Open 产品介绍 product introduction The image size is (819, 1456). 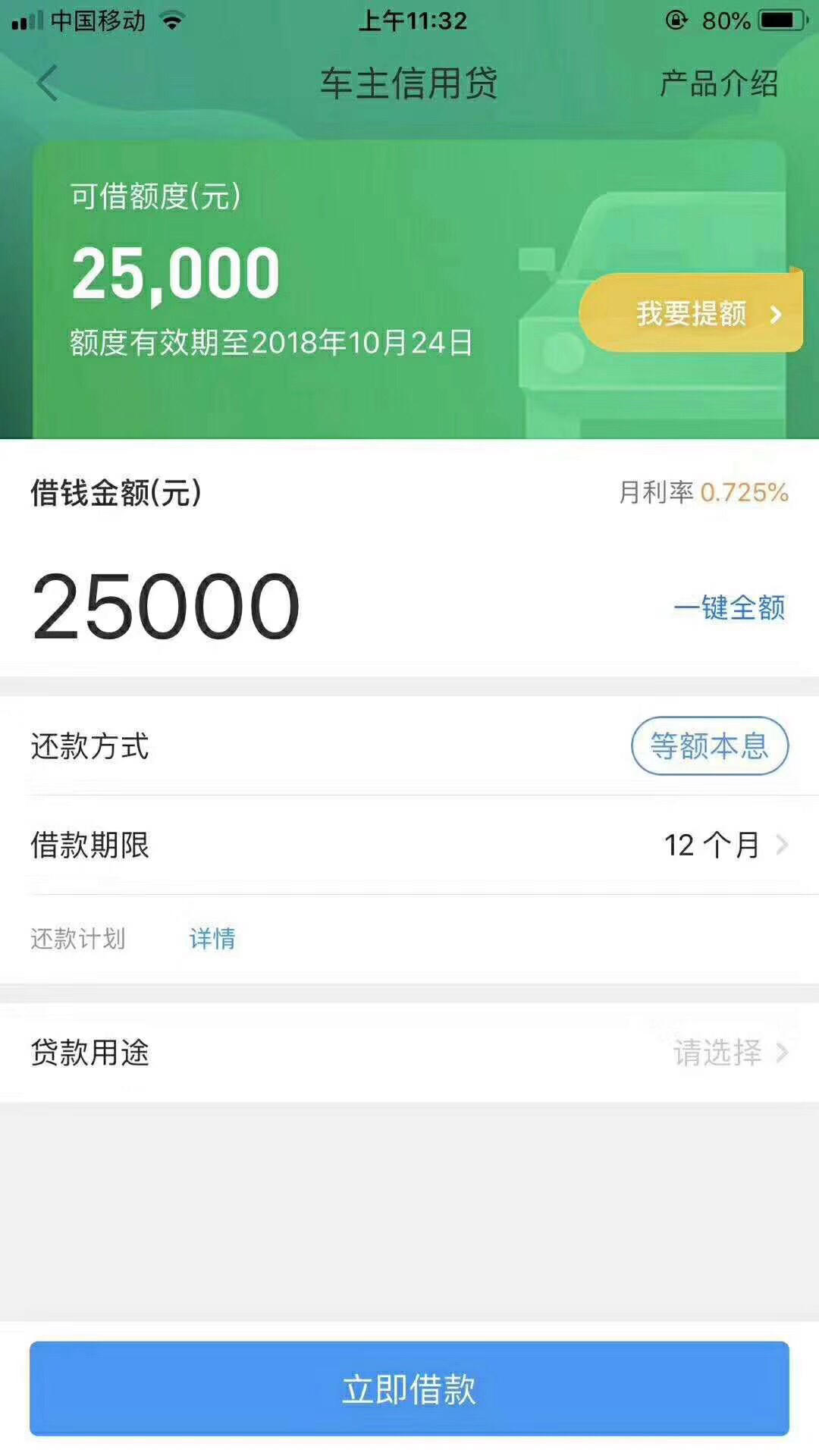[718, 83]
